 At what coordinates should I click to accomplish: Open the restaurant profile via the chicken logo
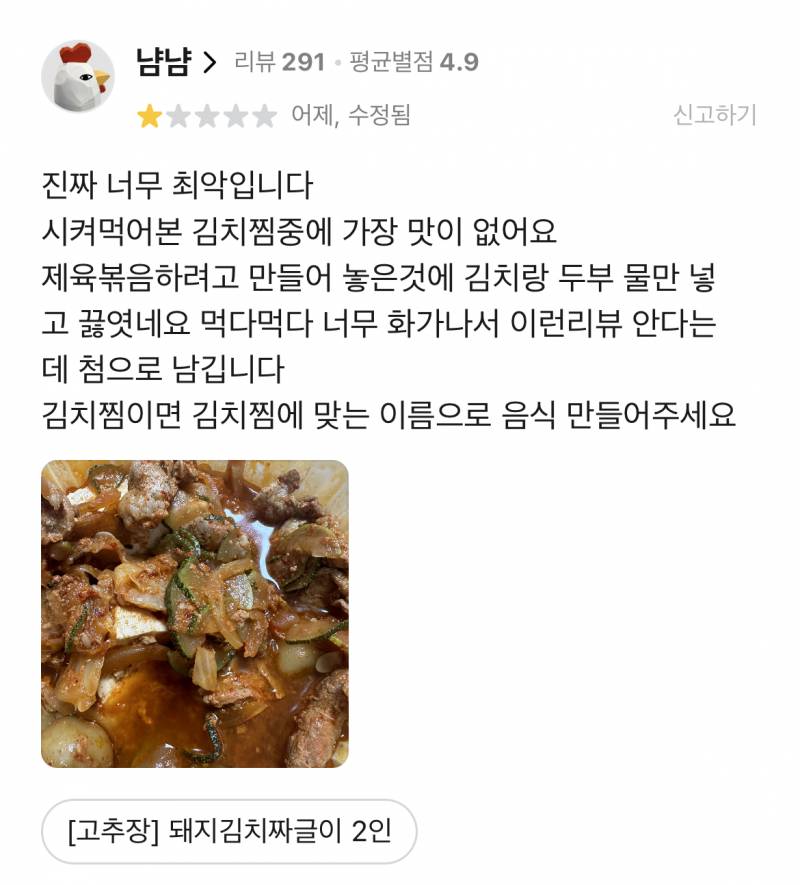pos(80,72)
